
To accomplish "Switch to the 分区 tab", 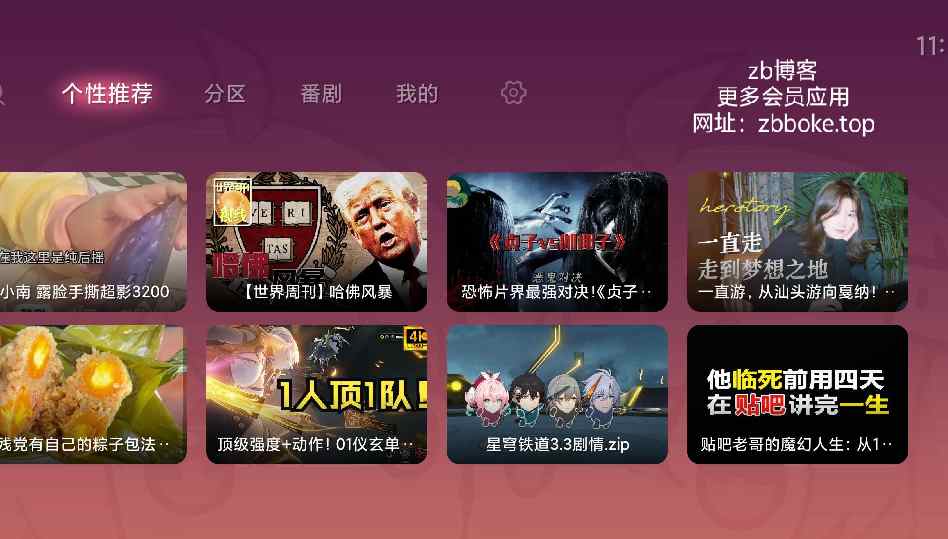I will 225,94.
